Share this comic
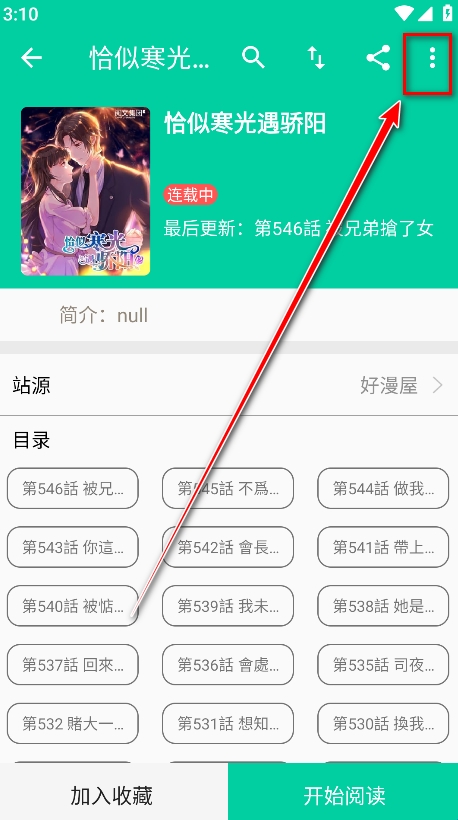The width and height of the screenshot is (458, 820). [x=378, y=58]
